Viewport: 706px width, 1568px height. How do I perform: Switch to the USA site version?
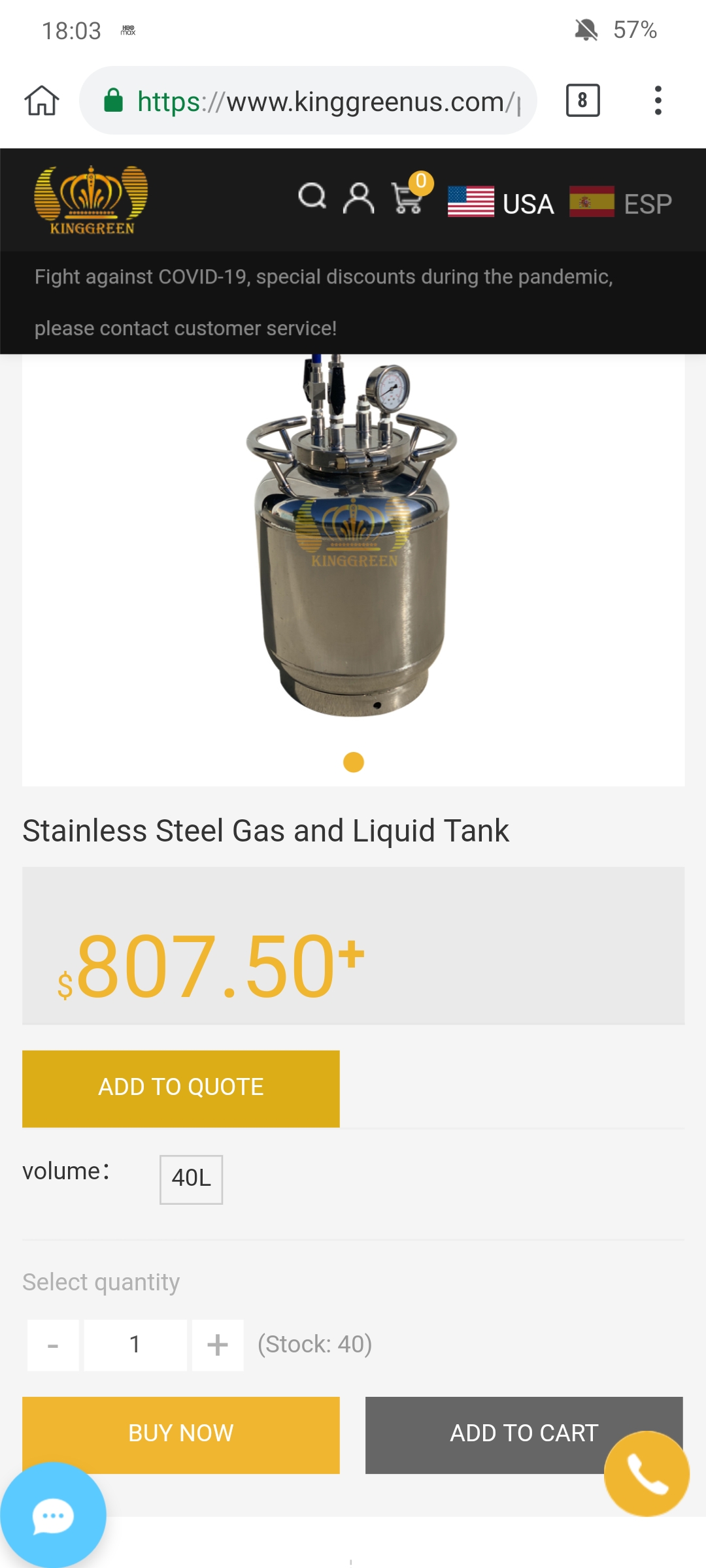point(501,203)
